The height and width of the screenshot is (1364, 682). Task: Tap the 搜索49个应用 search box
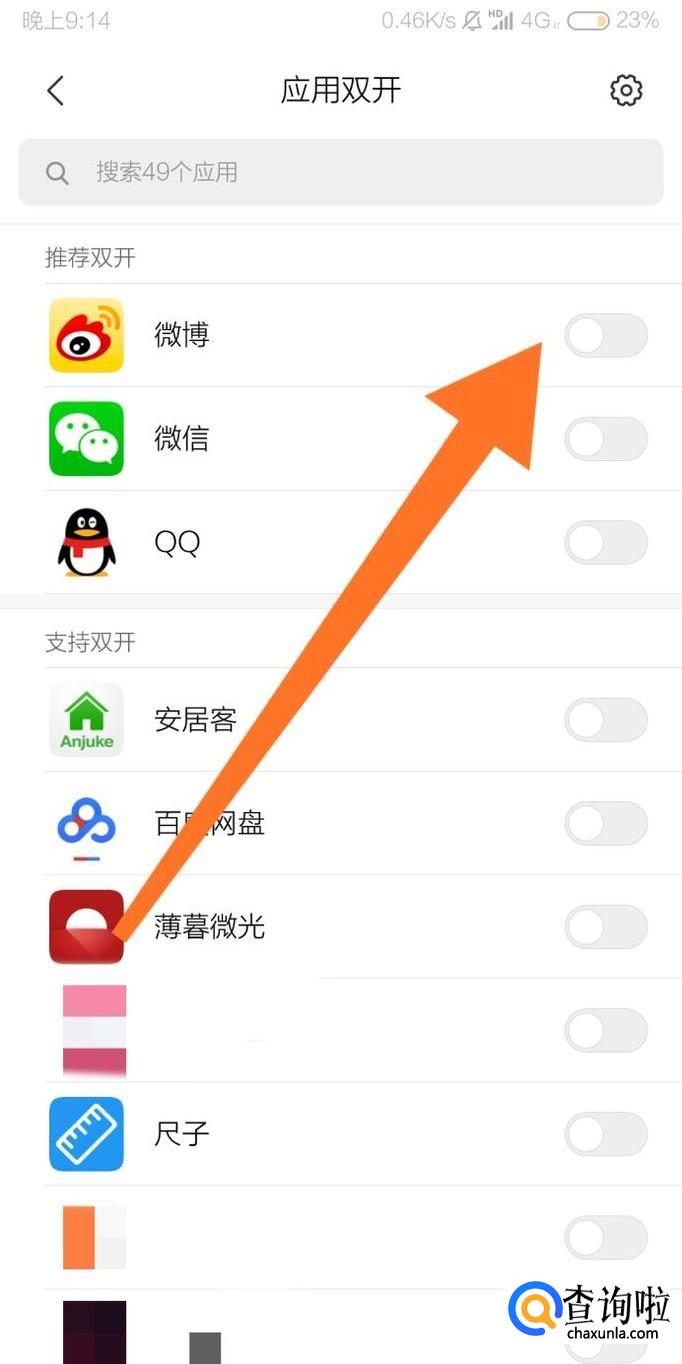click(x=340, y=172)
